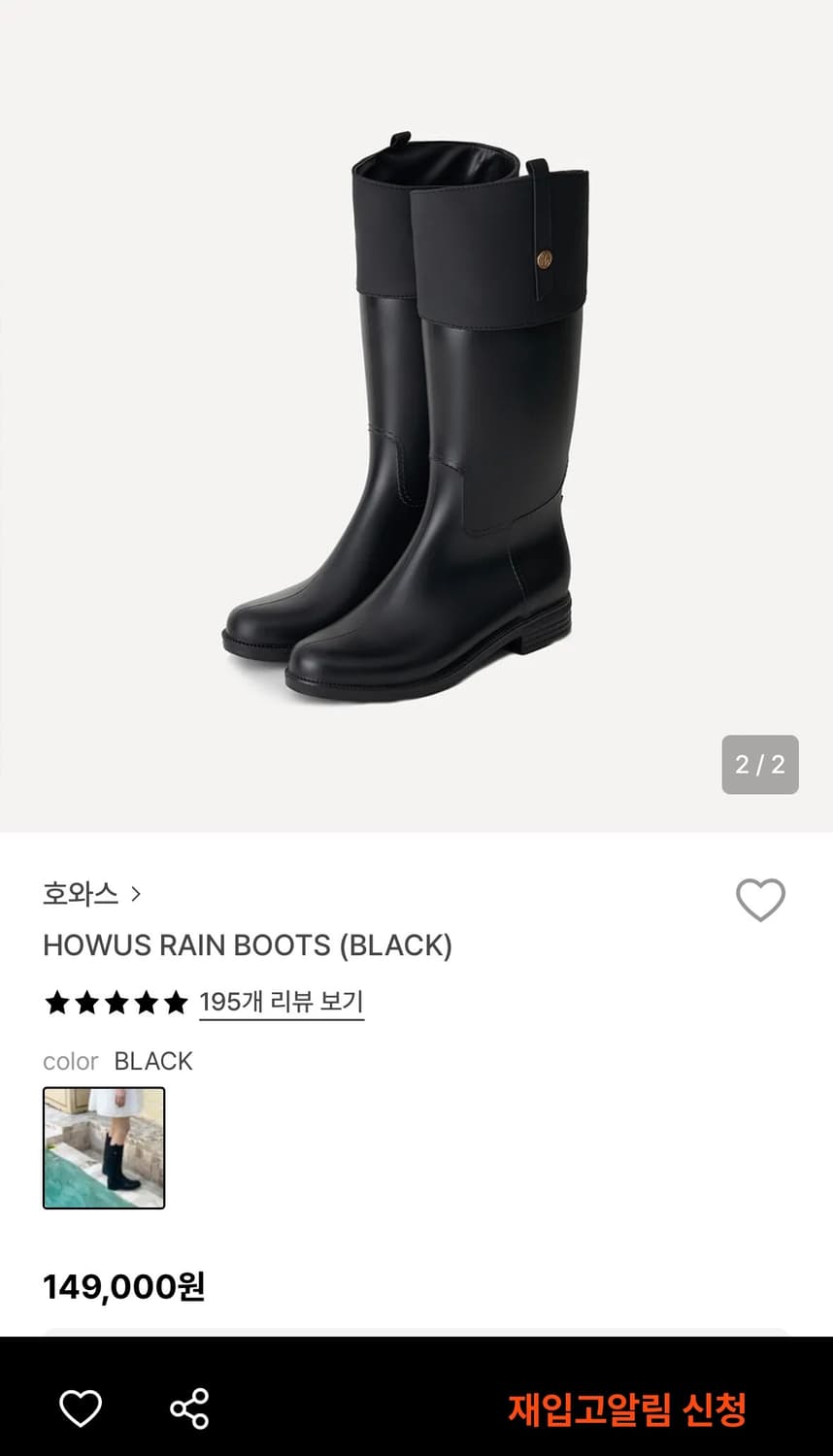Screen dimensions: 833x1456
Task: Select the fifth star in the rating row
Action: [175, 1002]
